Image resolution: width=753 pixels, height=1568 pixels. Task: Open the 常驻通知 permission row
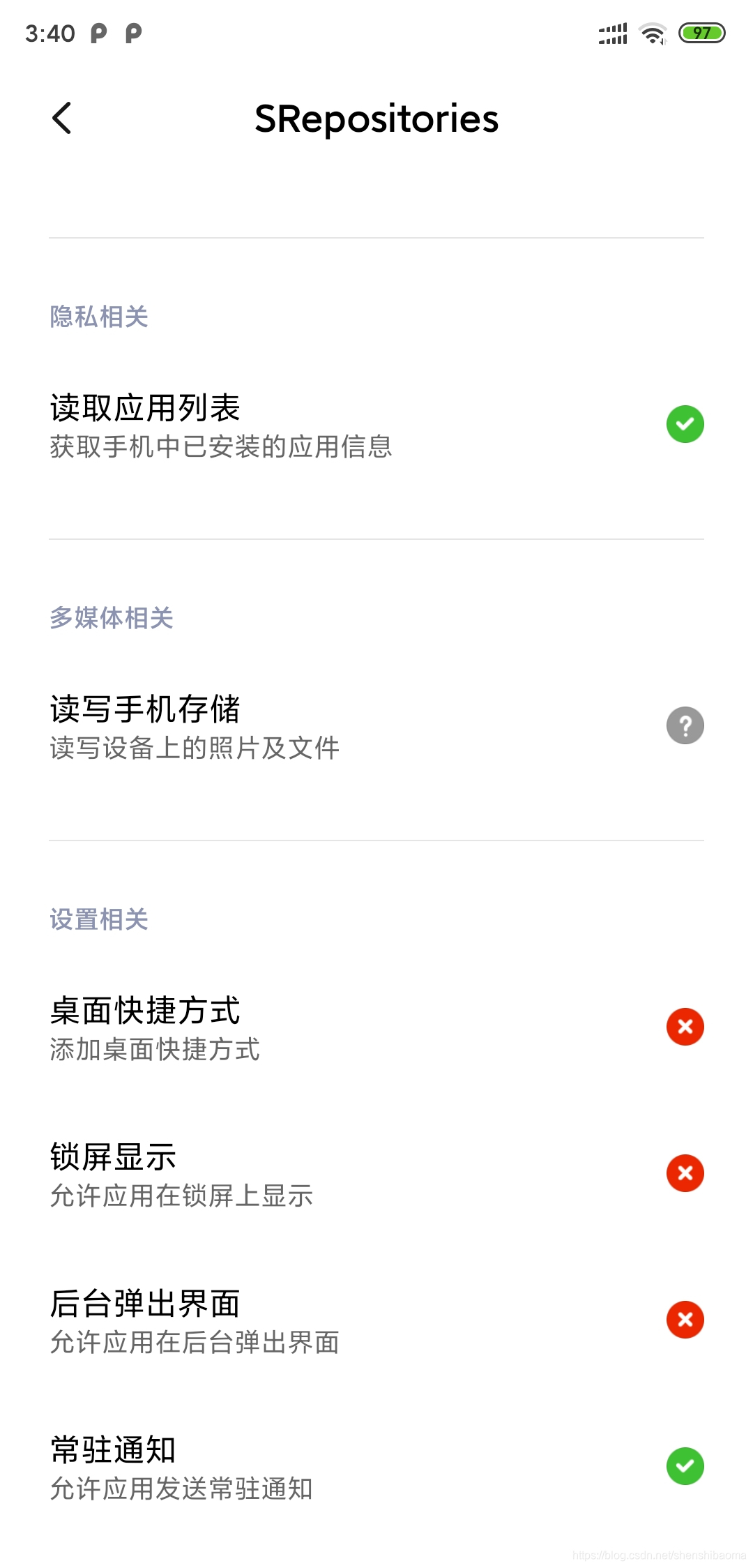pos(376,1467)
